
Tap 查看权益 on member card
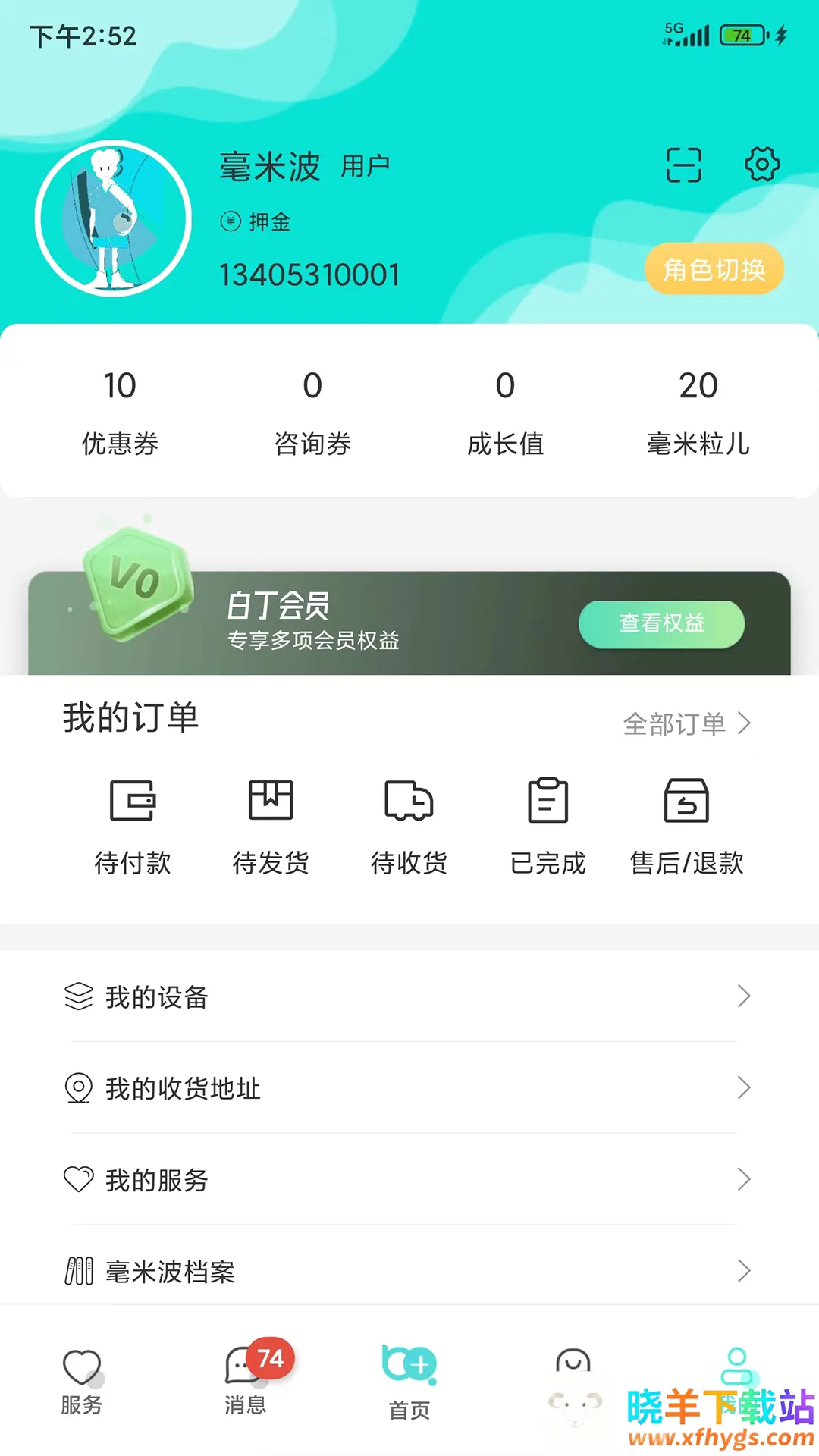click(x=661, y=624)
